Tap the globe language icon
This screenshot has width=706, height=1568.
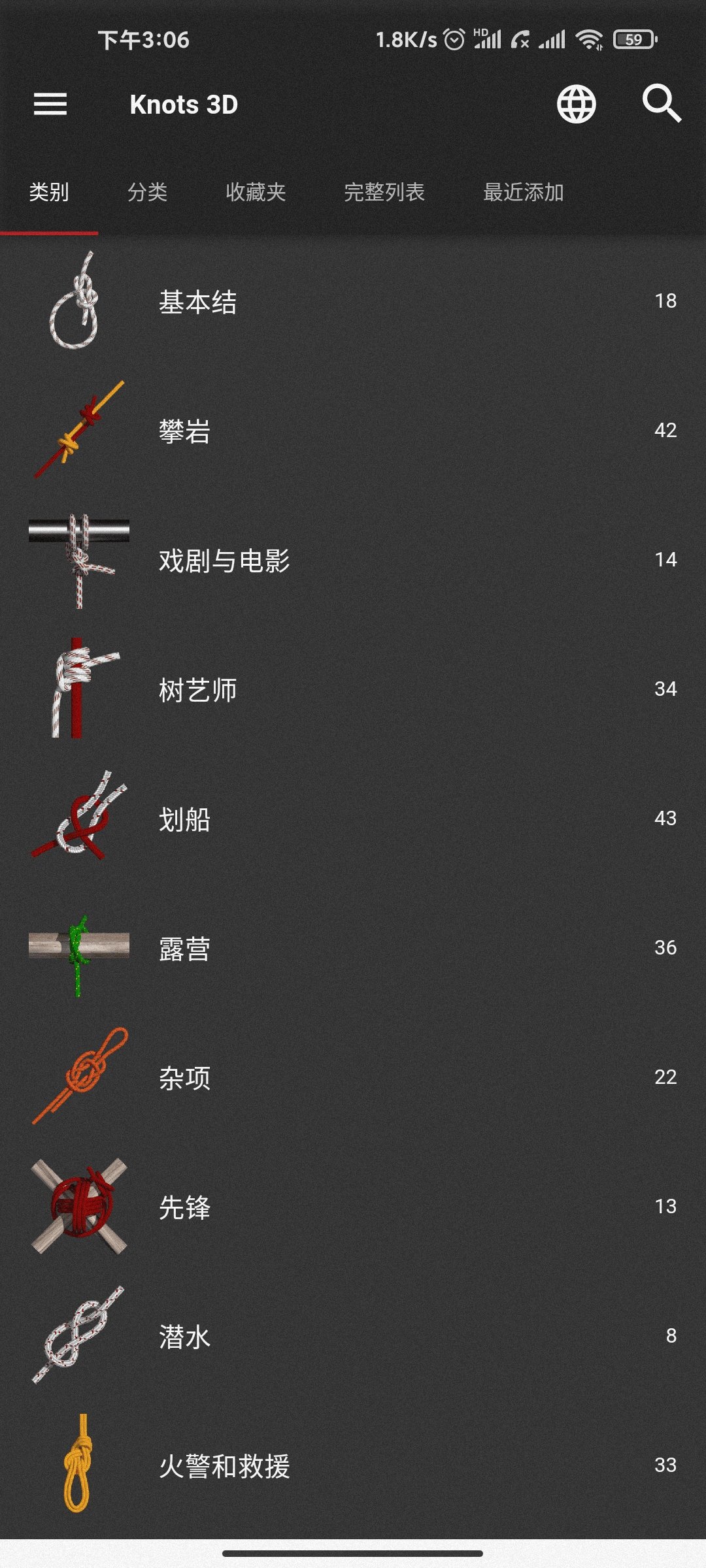click(576, 104)
